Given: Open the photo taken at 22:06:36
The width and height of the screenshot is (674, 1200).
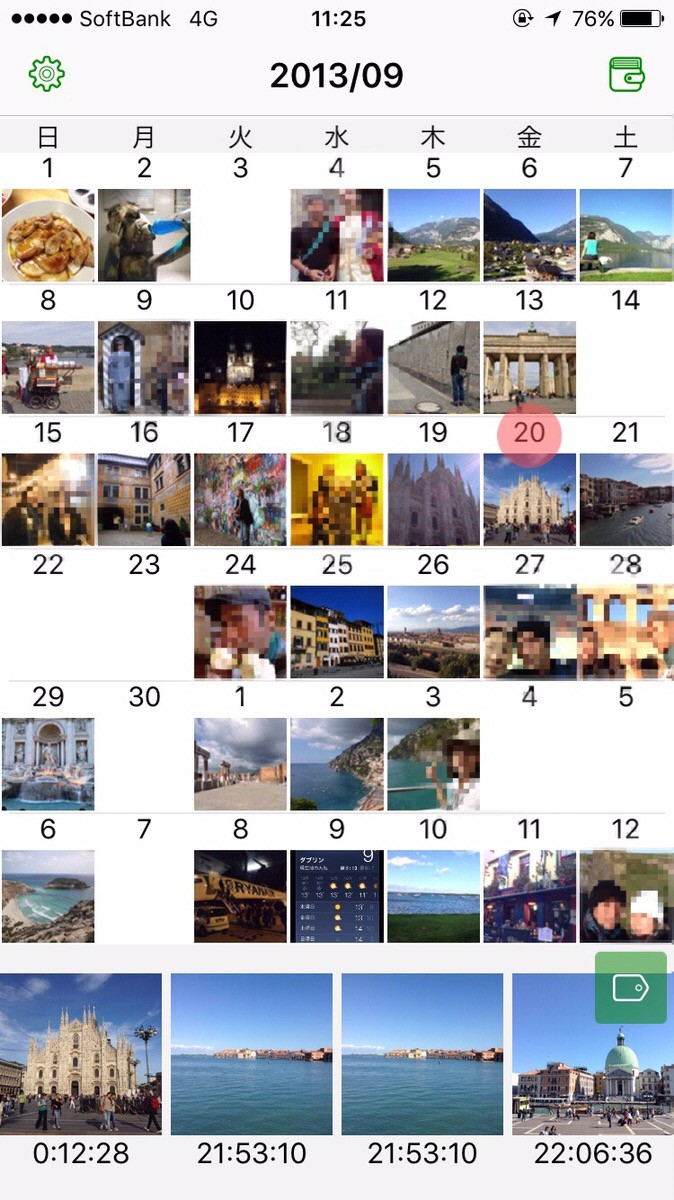Looking at the screenshot, I should 593,1054.
